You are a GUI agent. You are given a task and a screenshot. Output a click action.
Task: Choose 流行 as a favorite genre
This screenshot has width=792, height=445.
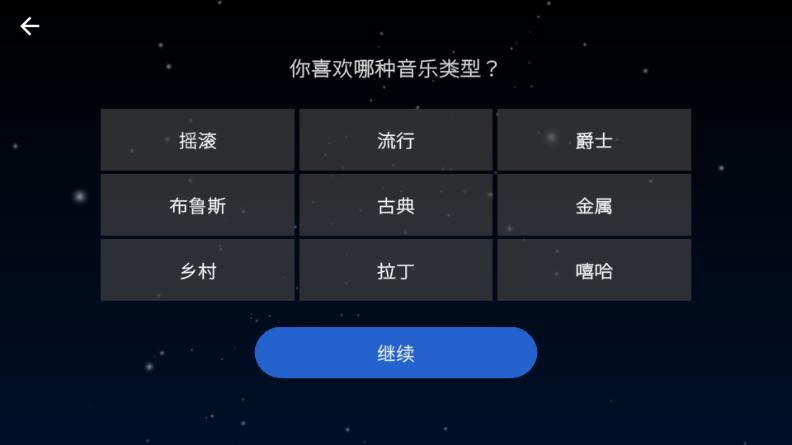coord(395,140)
